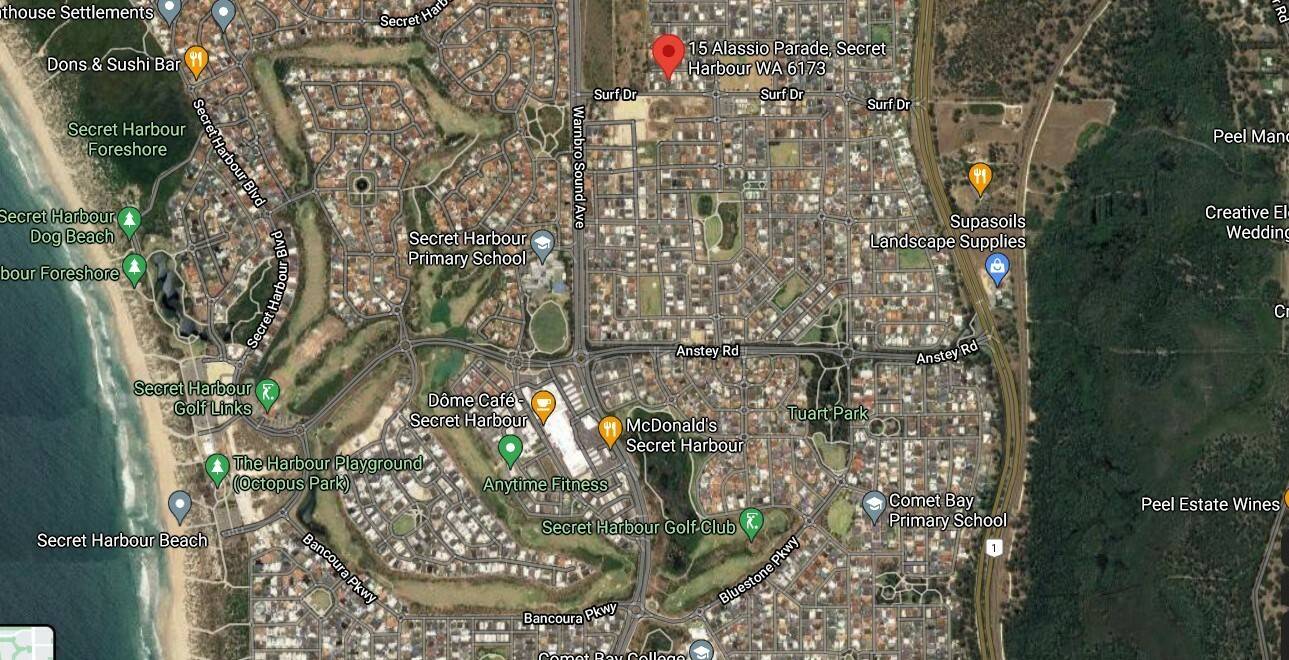Open the Comet Bay Primary School marker
Image resolution: width=1289 pixels, height=660 pixels.
point(874,504)
